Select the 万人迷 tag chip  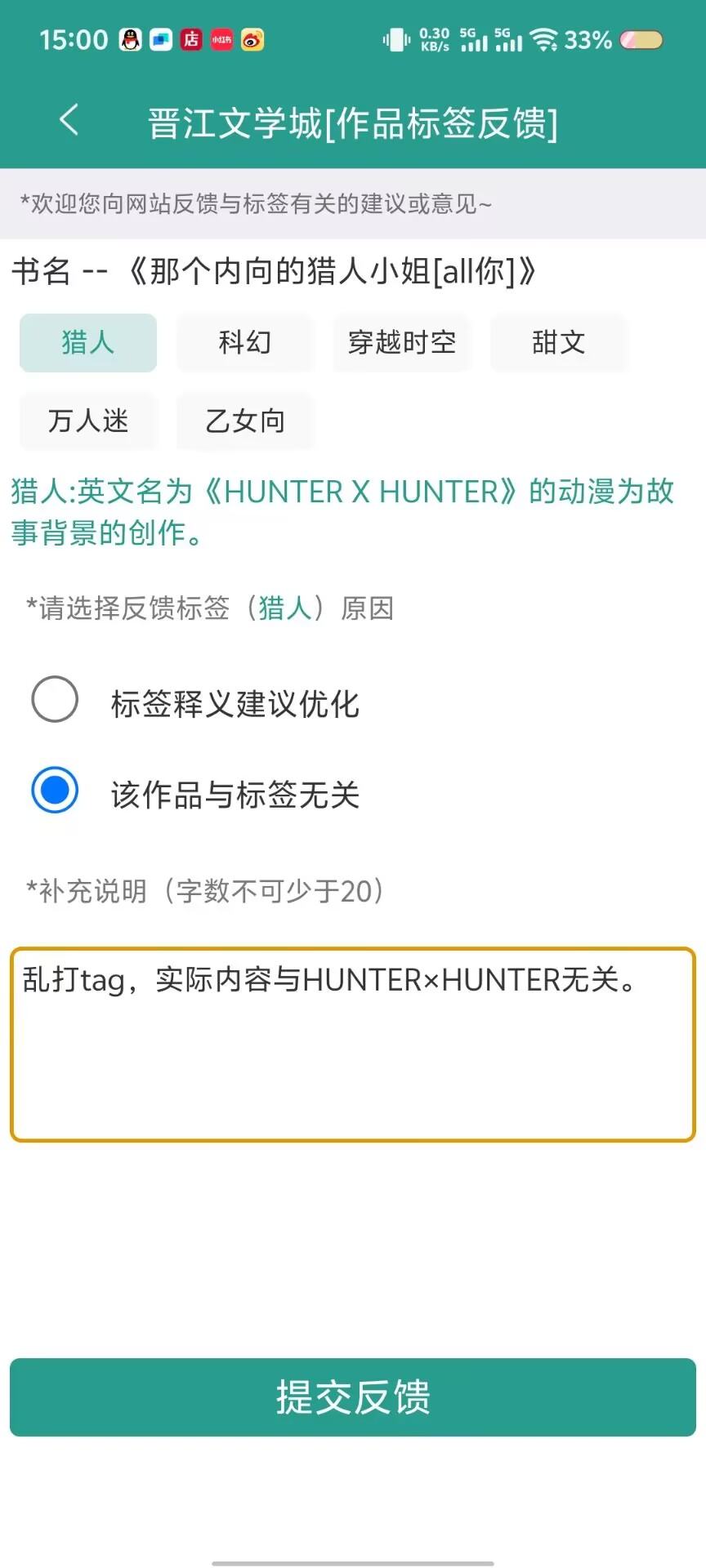(88, 421)
